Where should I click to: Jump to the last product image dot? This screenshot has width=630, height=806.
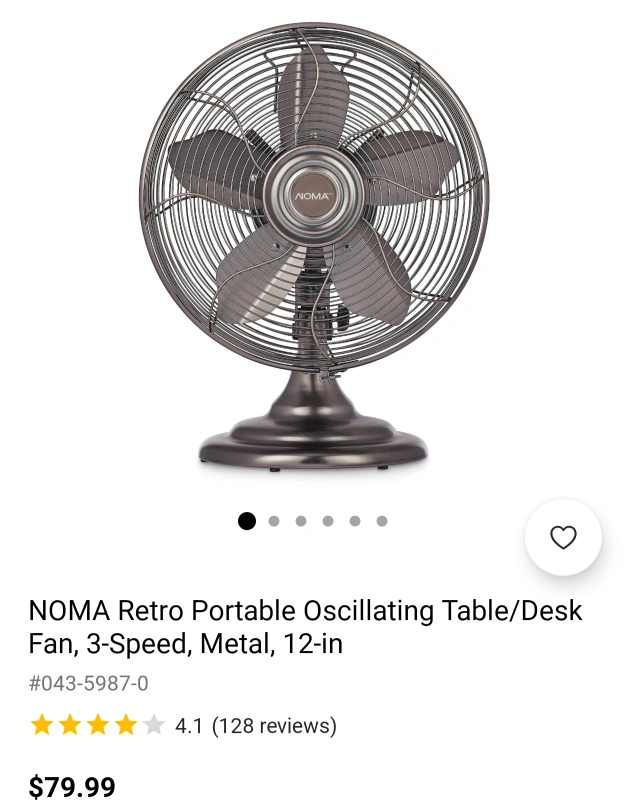pos(382,521)
